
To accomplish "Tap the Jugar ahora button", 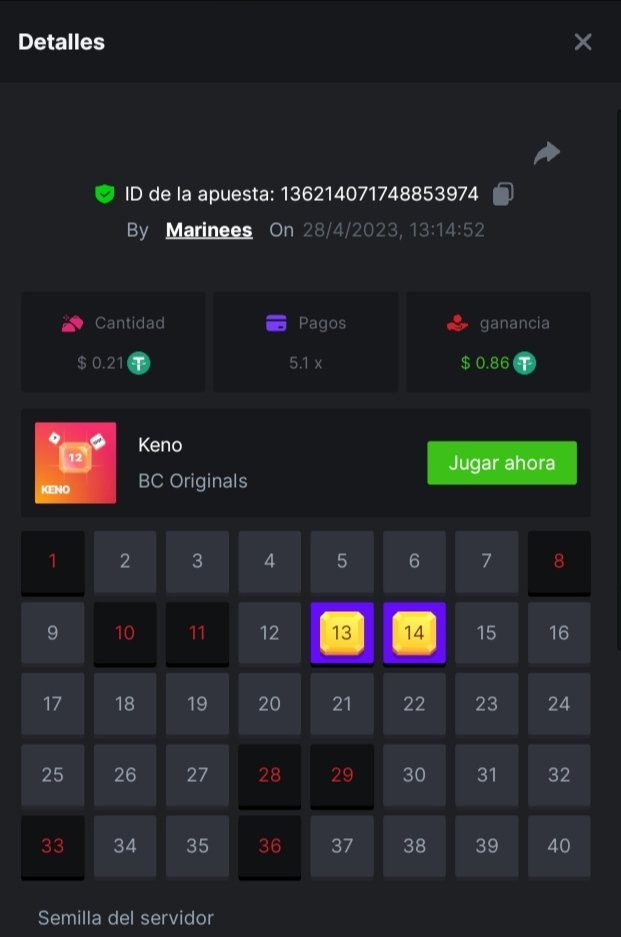I will click(501, 463).
